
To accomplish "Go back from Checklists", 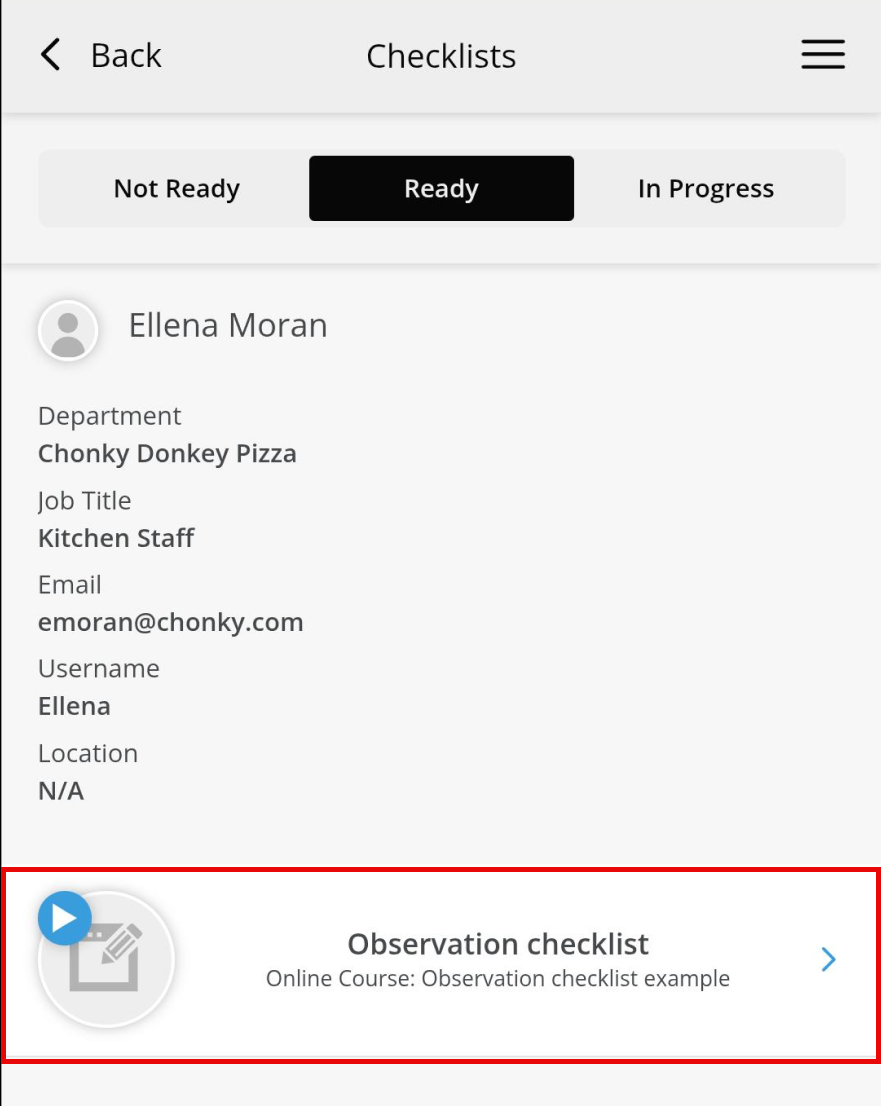I will [100, 55].
